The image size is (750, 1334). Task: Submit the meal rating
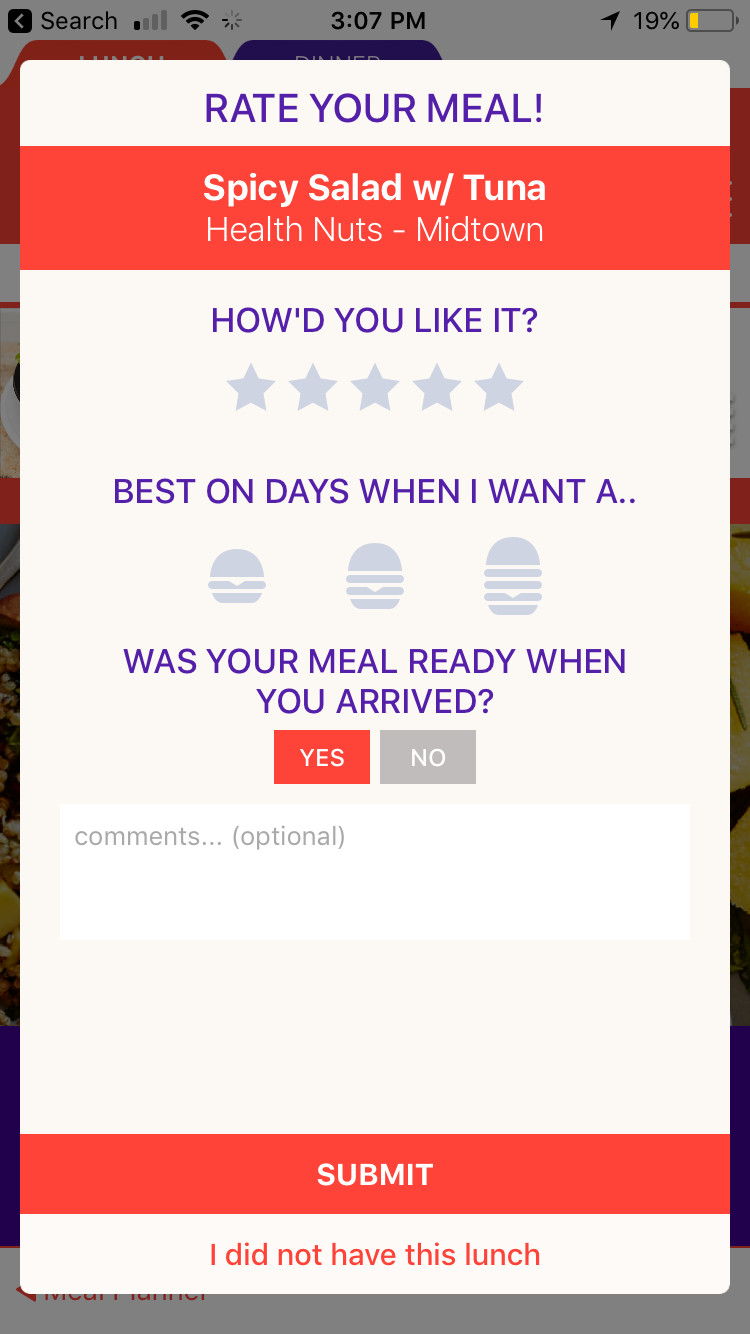[x=375, y=1174]
